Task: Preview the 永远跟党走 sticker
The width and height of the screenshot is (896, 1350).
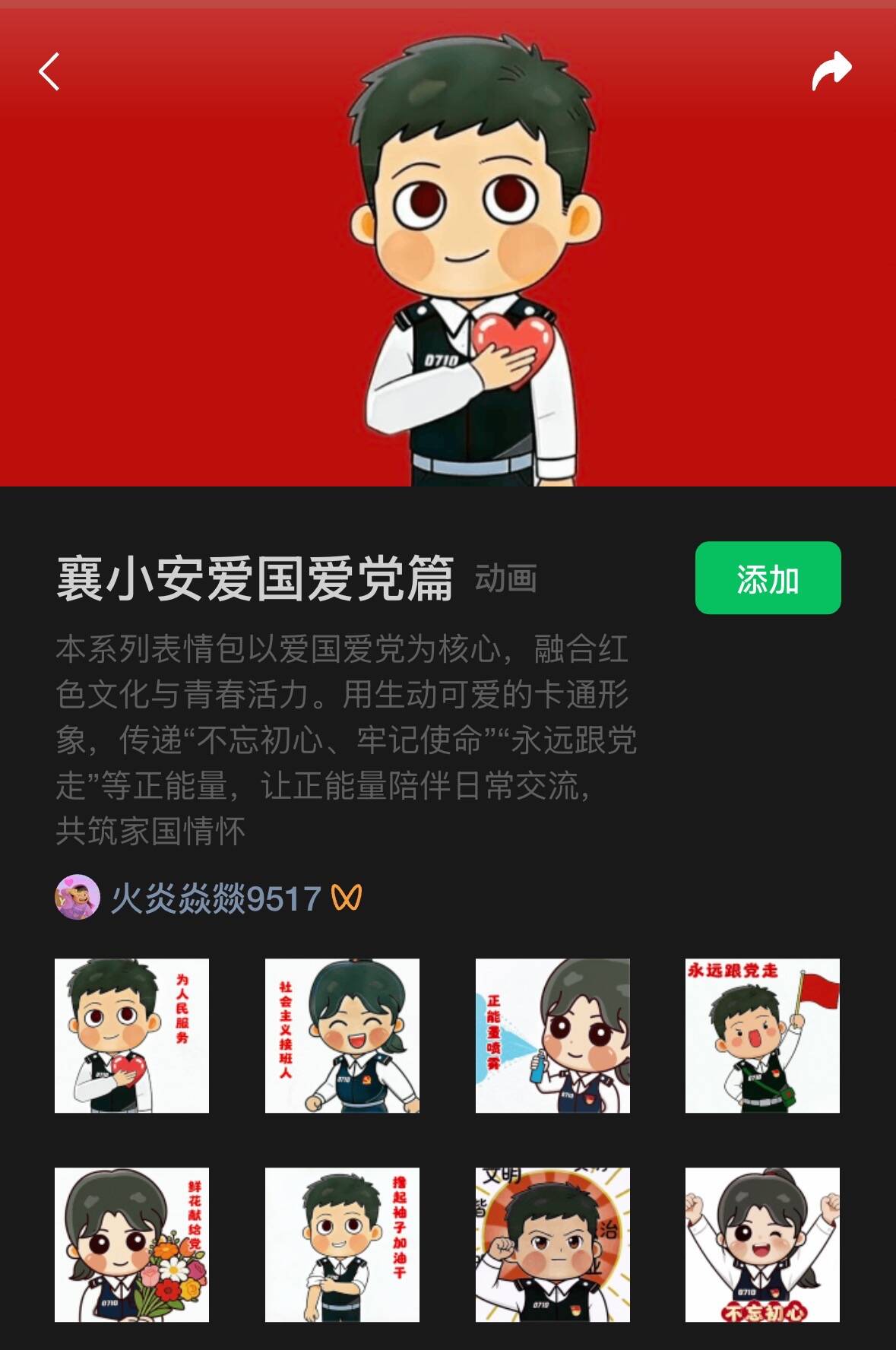Action: 762,1035
